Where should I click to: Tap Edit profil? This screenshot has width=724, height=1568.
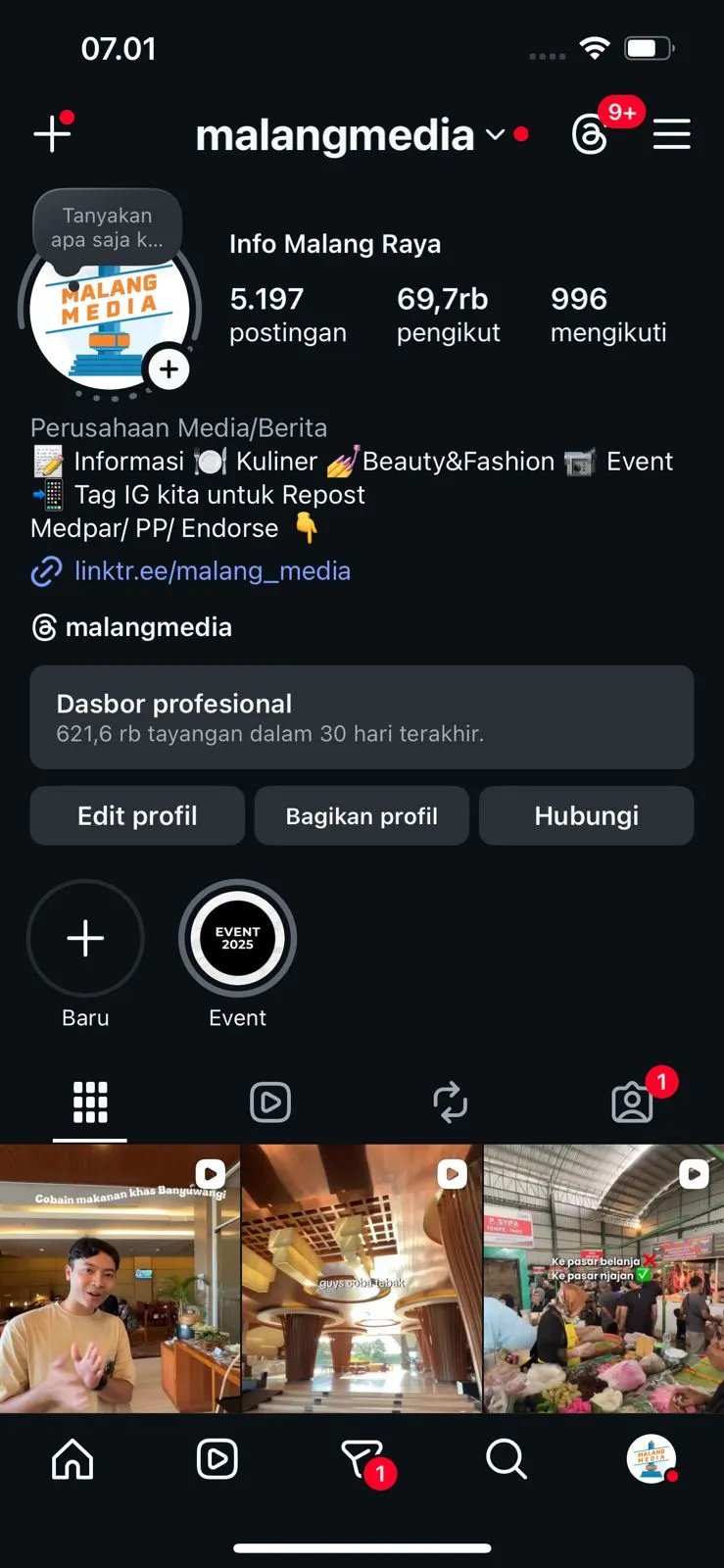137,815
